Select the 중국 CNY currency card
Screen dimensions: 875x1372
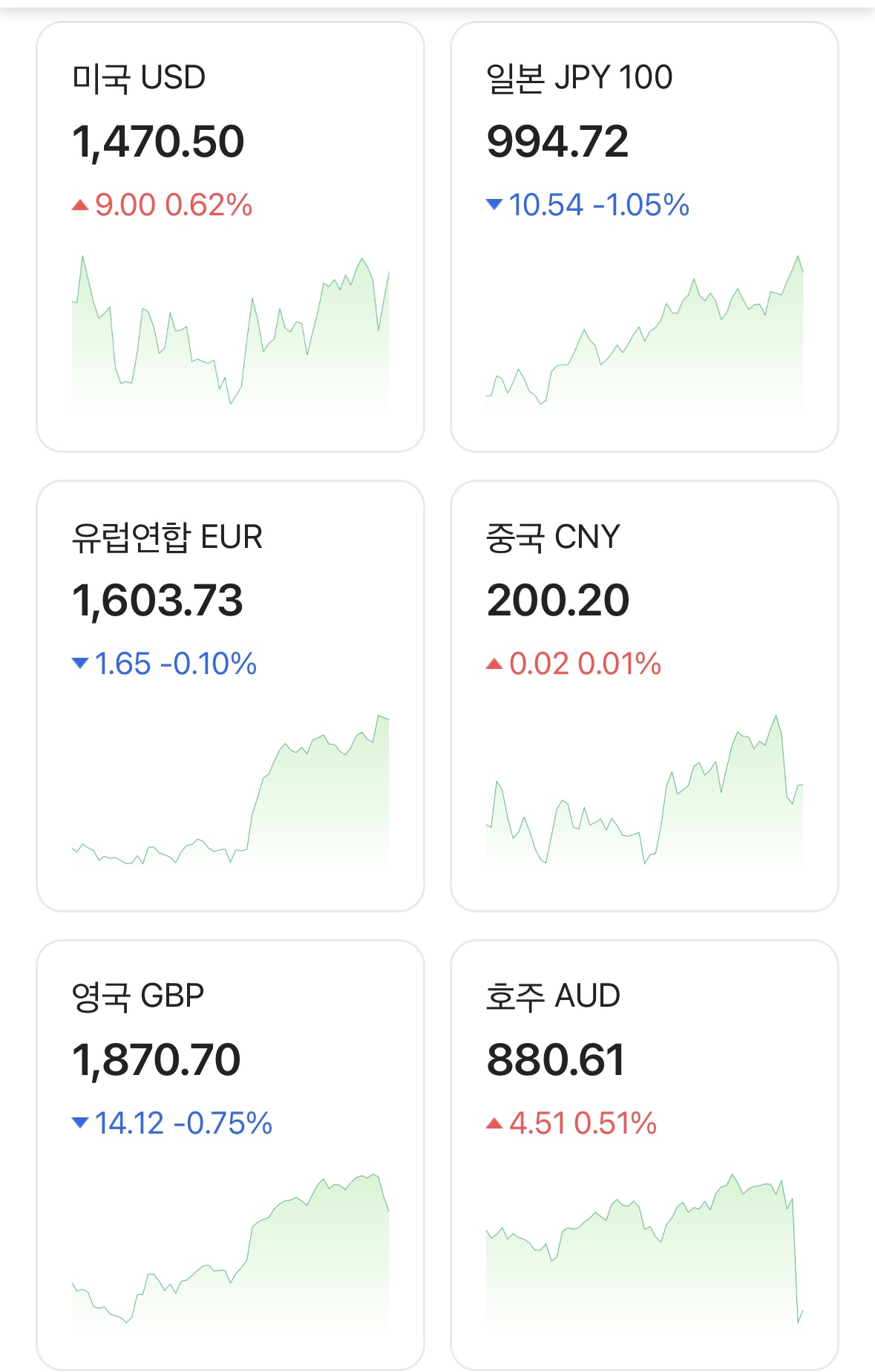(x=644, y=696)
